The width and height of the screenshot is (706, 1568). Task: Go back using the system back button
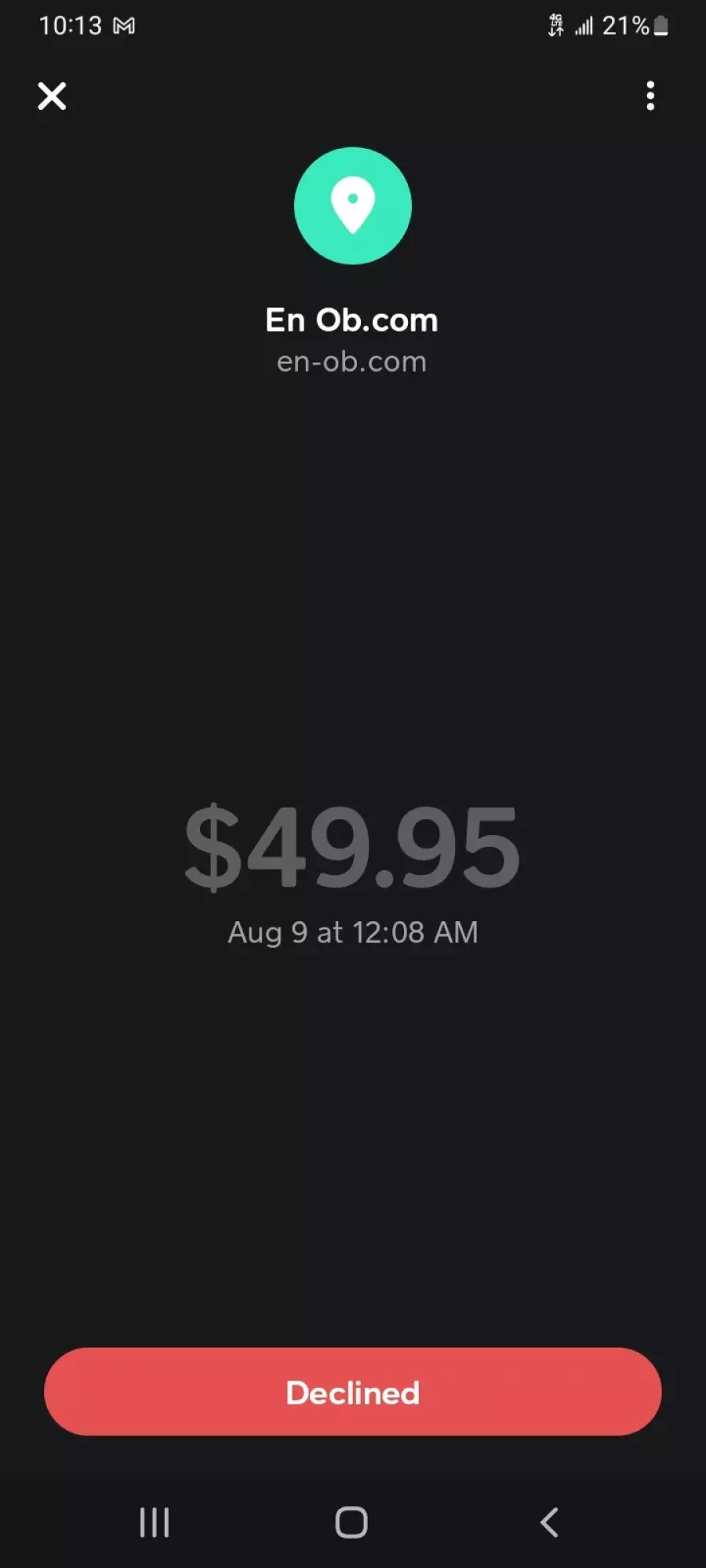pyautogui.click(x=550, y=1523)
